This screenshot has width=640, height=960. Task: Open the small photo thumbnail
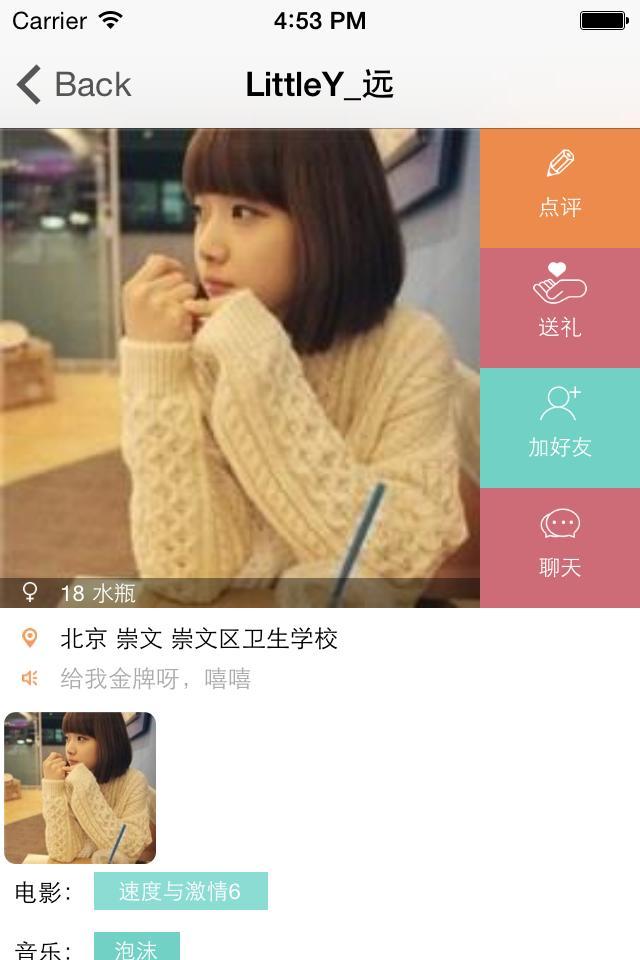(x=80, y=788)
